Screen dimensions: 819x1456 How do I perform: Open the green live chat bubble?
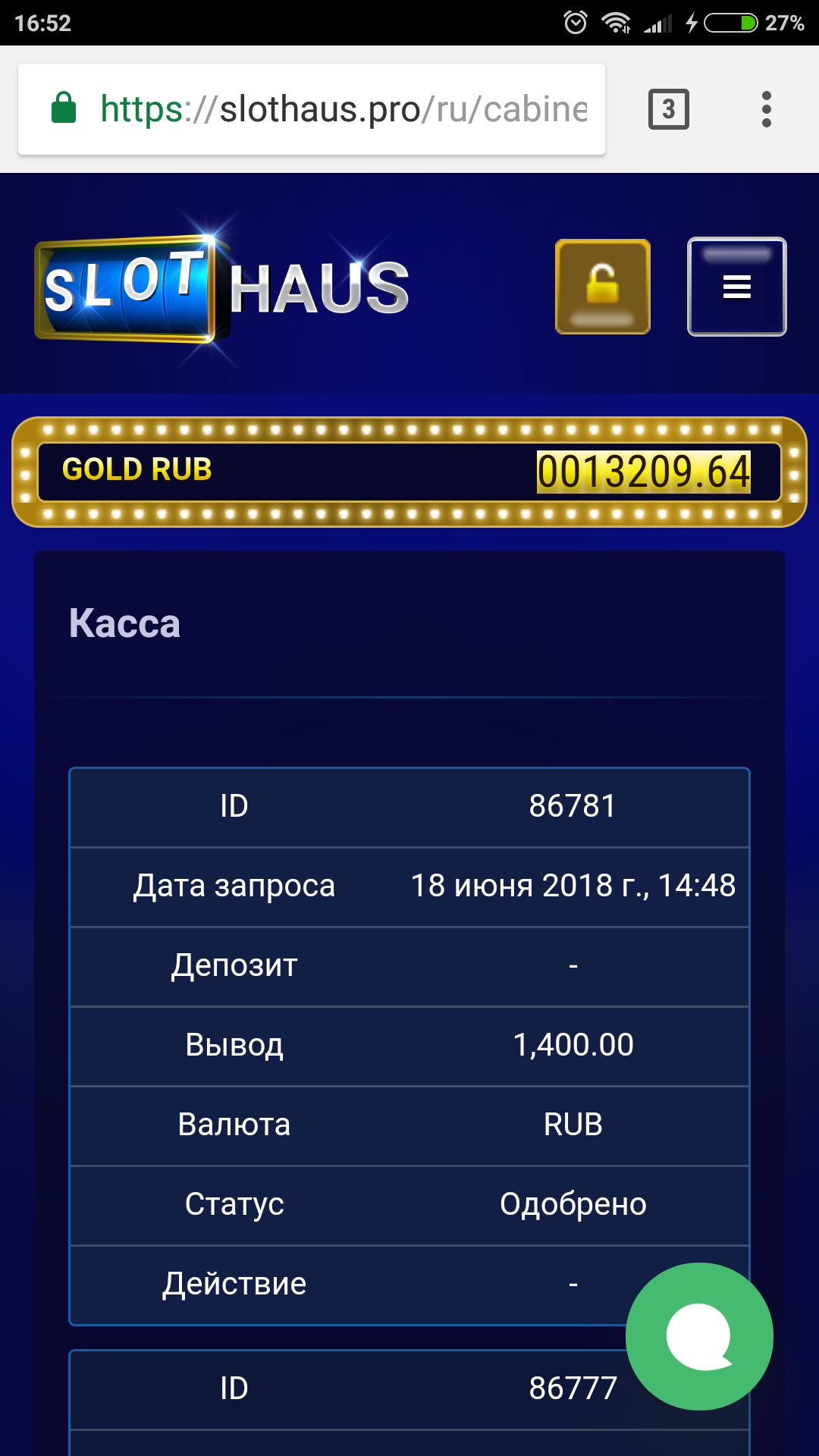tap(699, 1336)
